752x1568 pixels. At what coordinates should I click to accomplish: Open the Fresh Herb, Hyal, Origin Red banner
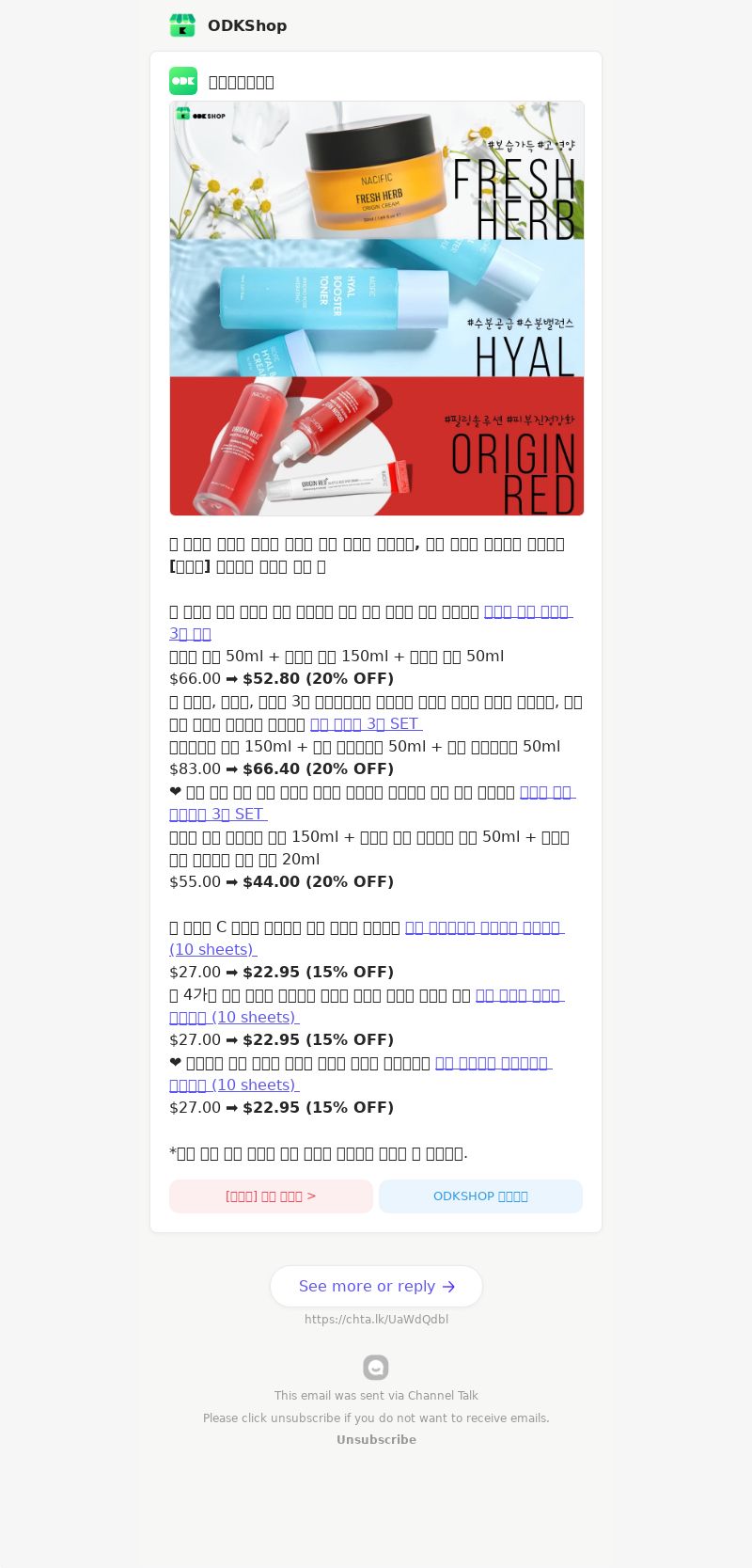(376, 309)
